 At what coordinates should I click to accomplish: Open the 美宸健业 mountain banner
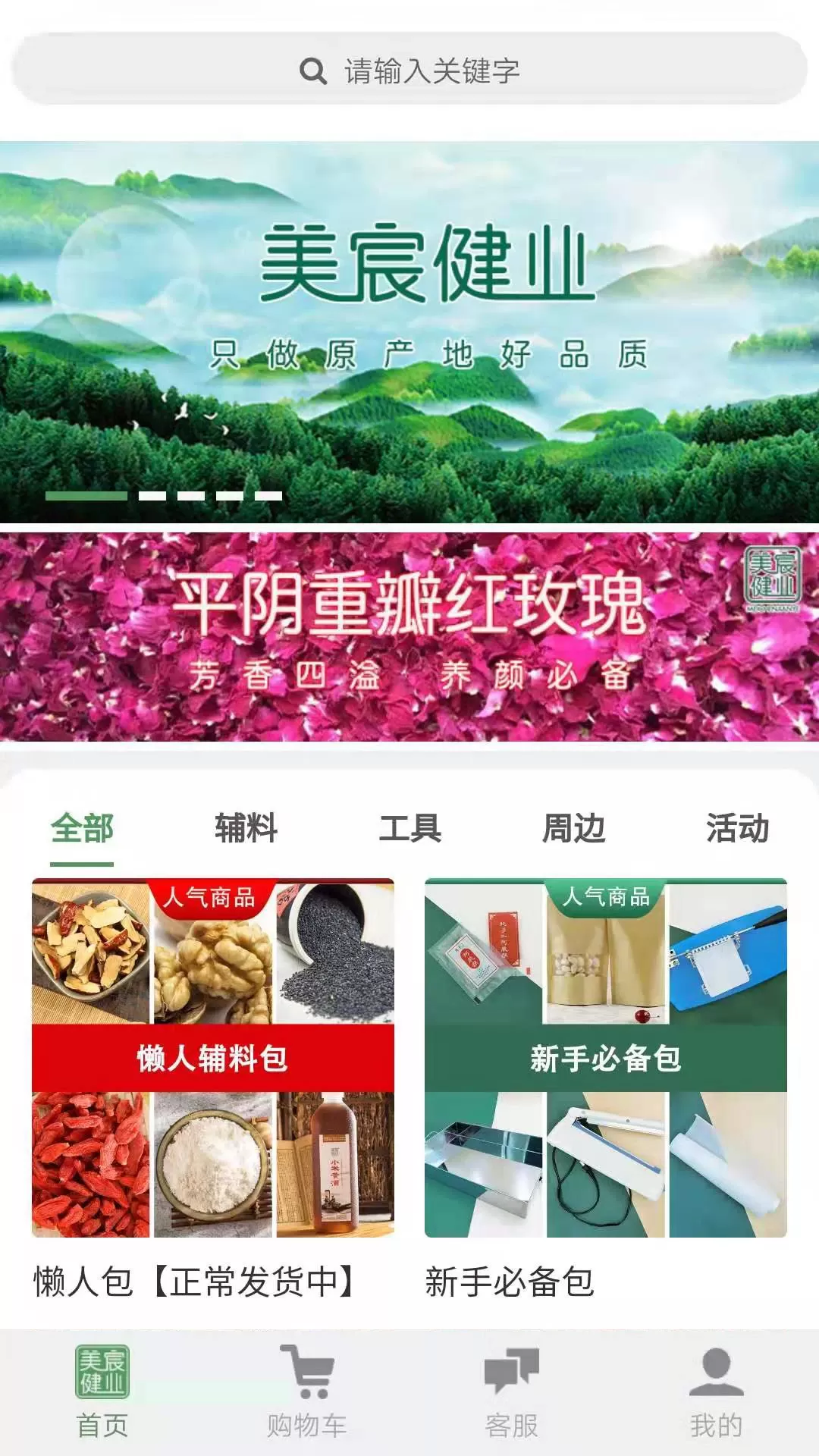pos(409,331)
